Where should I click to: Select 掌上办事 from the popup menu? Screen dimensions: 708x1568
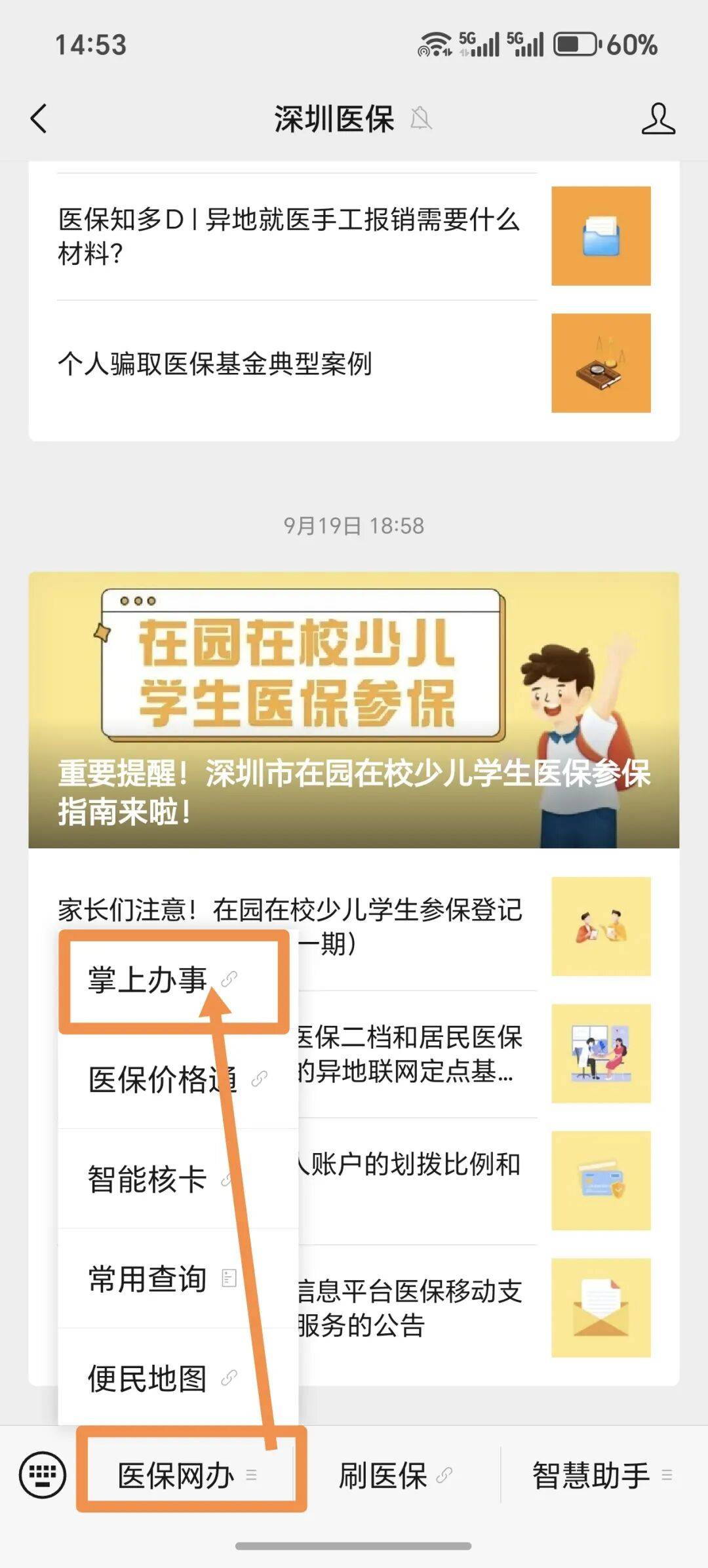[x=148, y=981]
